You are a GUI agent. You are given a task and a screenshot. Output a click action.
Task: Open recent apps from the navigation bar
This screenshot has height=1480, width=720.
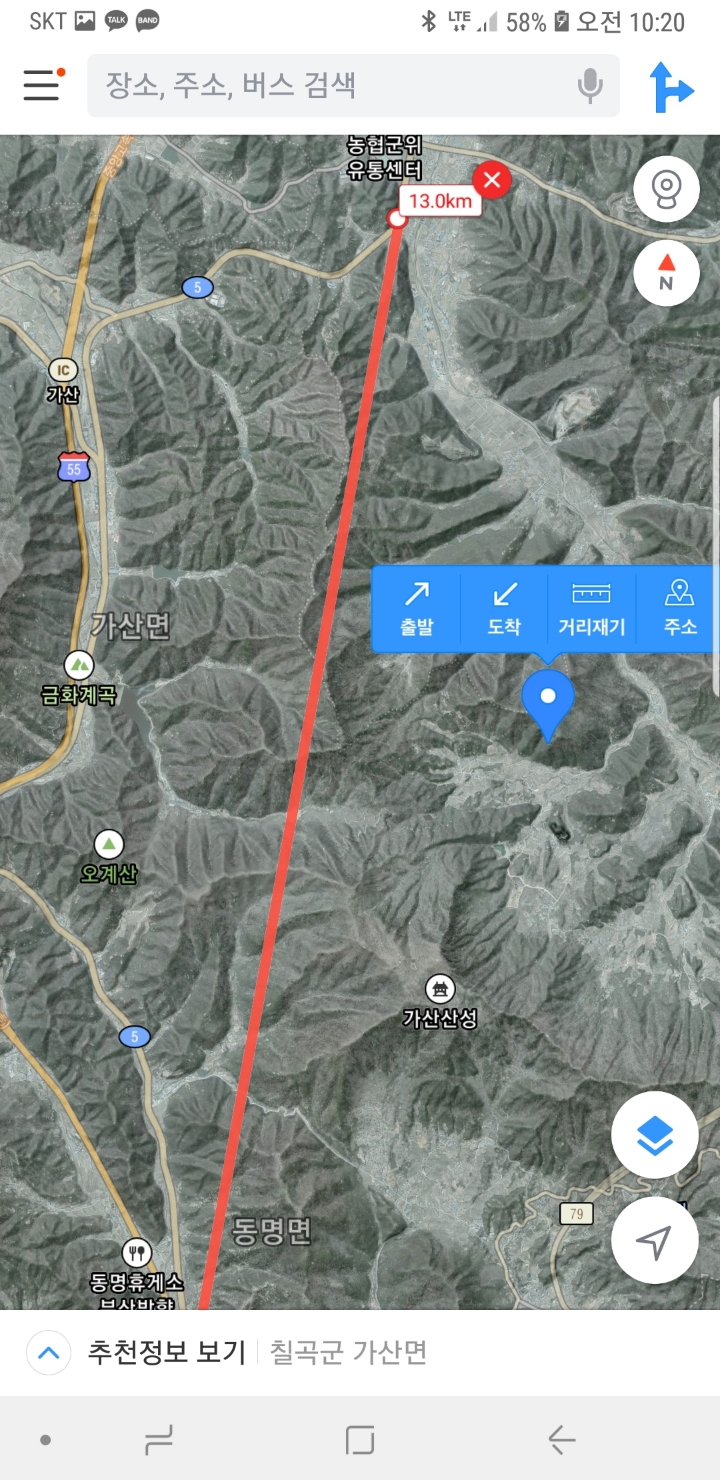pyautogui.click(x=159, y=1440)
